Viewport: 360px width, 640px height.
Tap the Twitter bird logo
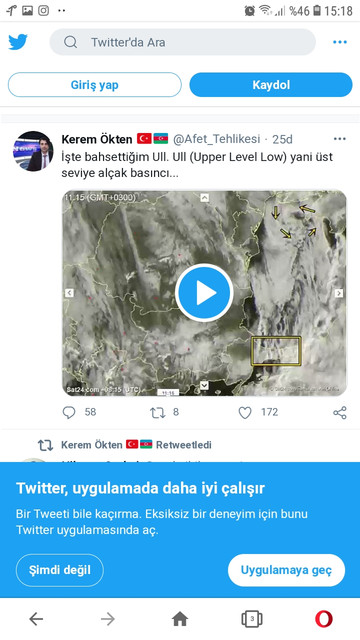coord(18,42)
